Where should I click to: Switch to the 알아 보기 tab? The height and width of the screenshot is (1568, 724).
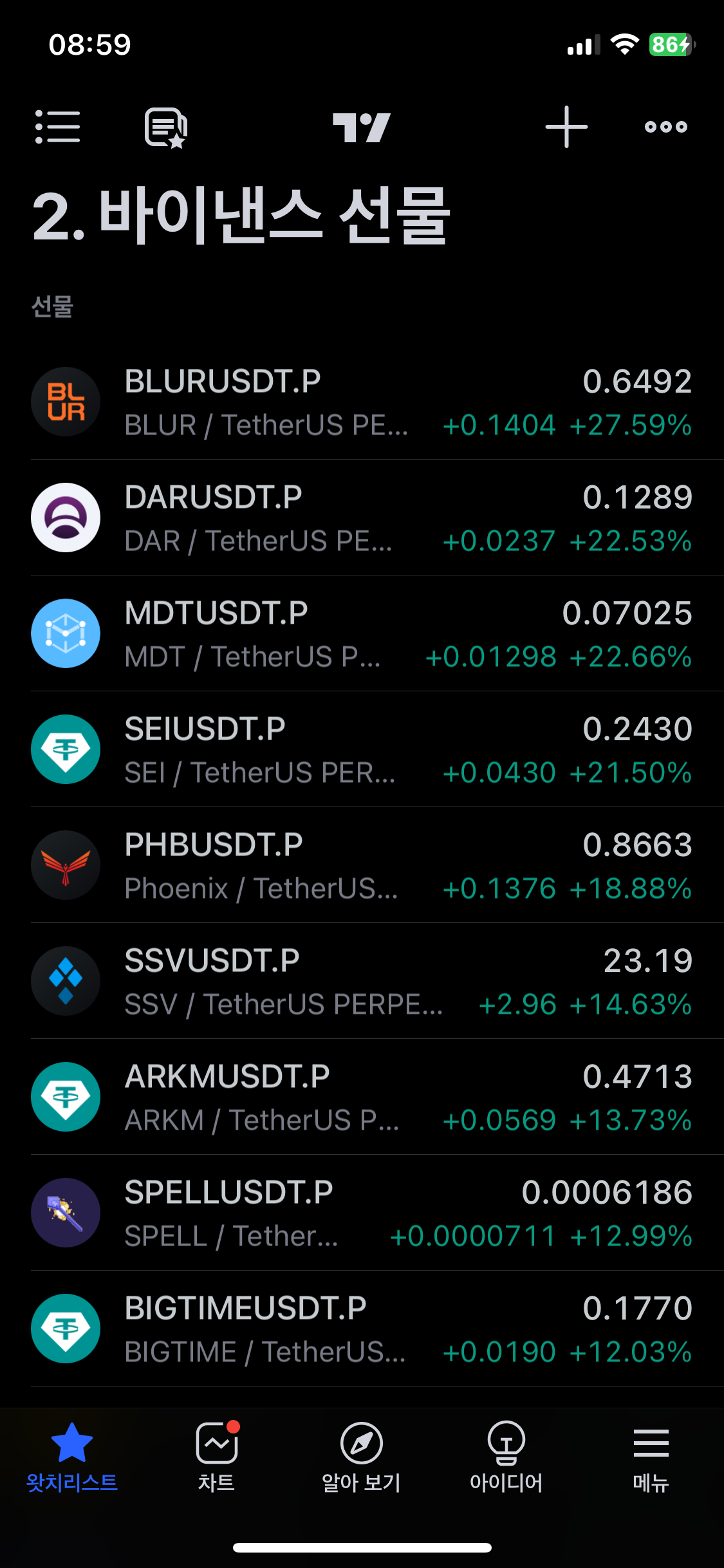(362, 1457)
